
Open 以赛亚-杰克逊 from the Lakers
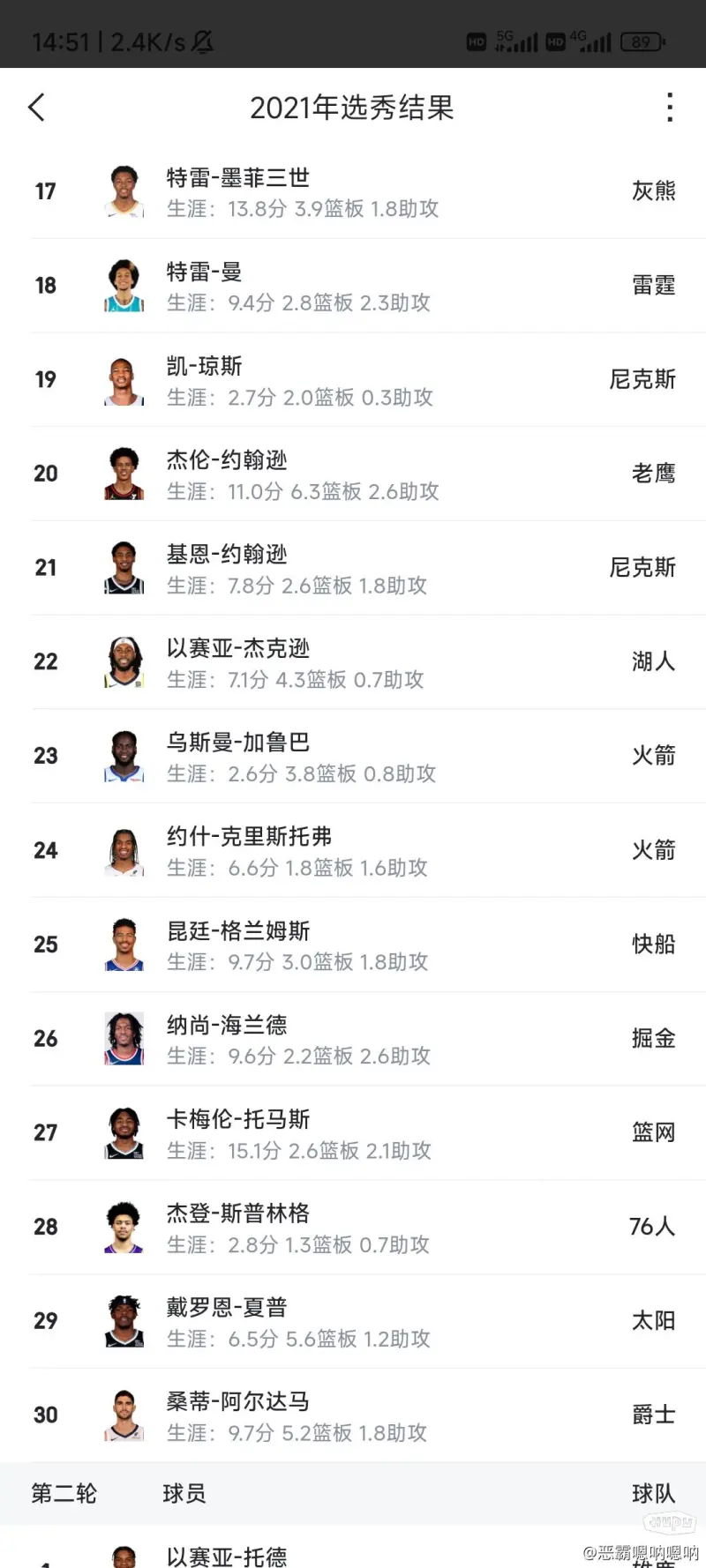(353, 662)
